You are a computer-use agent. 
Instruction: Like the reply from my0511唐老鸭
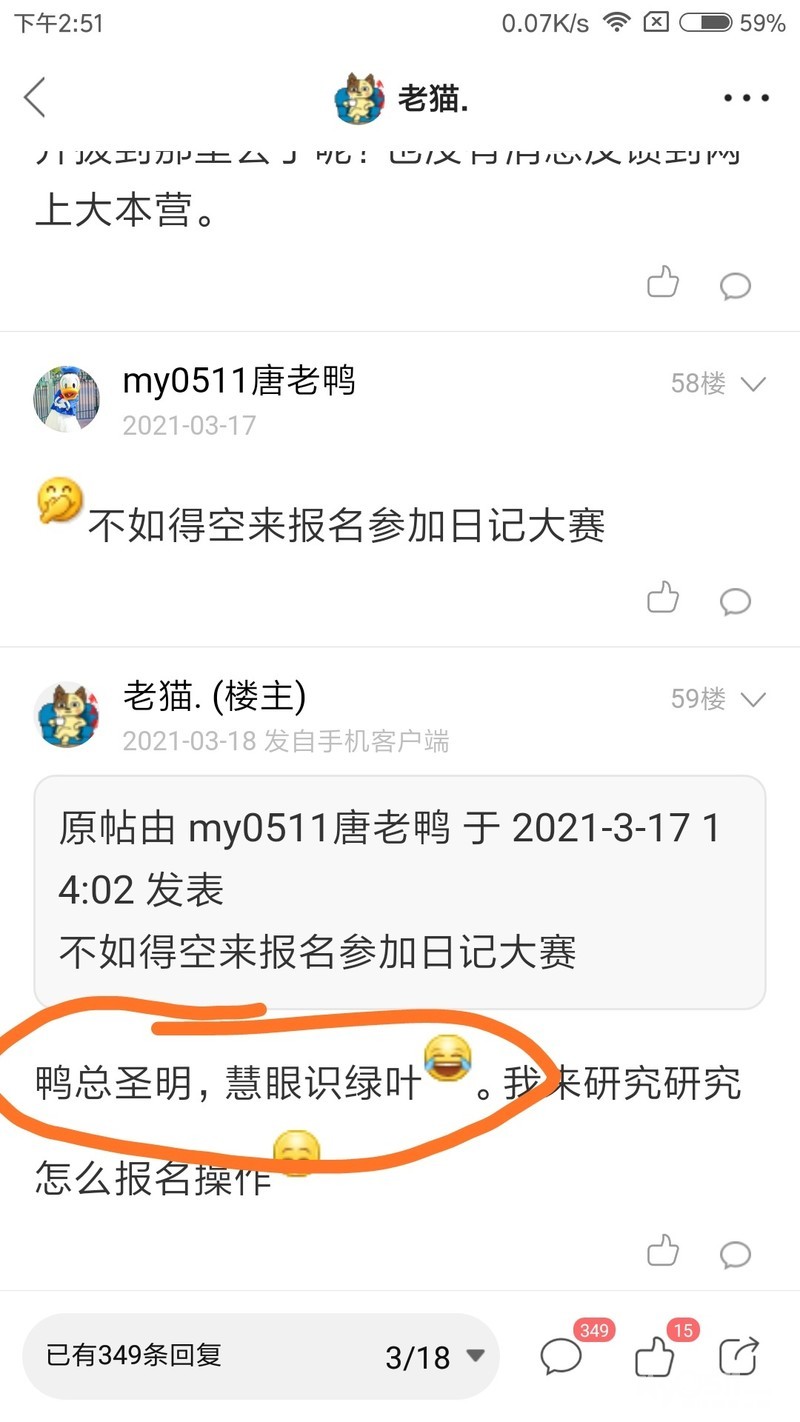click(663, 598)
